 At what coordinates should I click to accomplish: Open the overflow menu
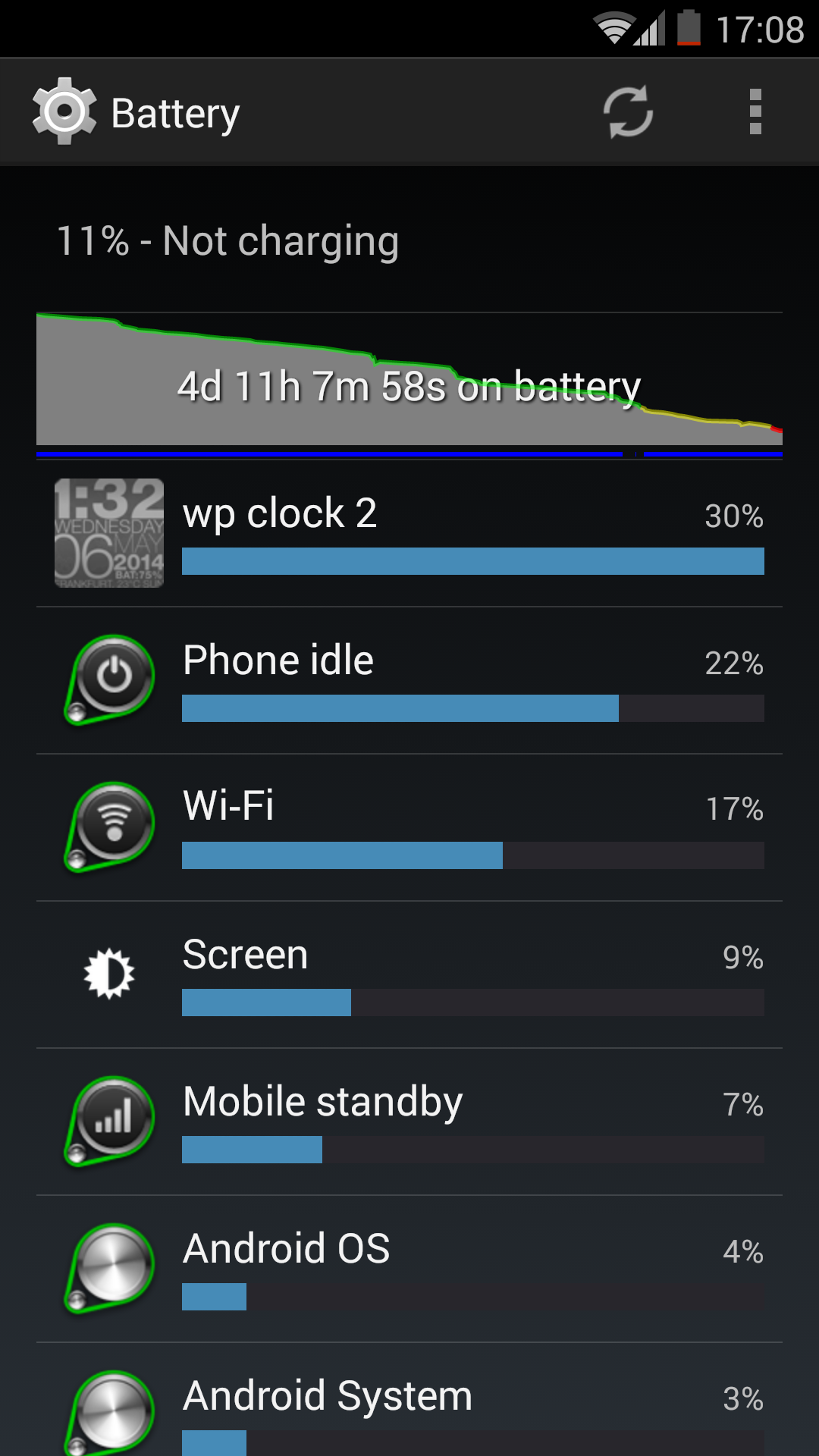tap(755, 112)
